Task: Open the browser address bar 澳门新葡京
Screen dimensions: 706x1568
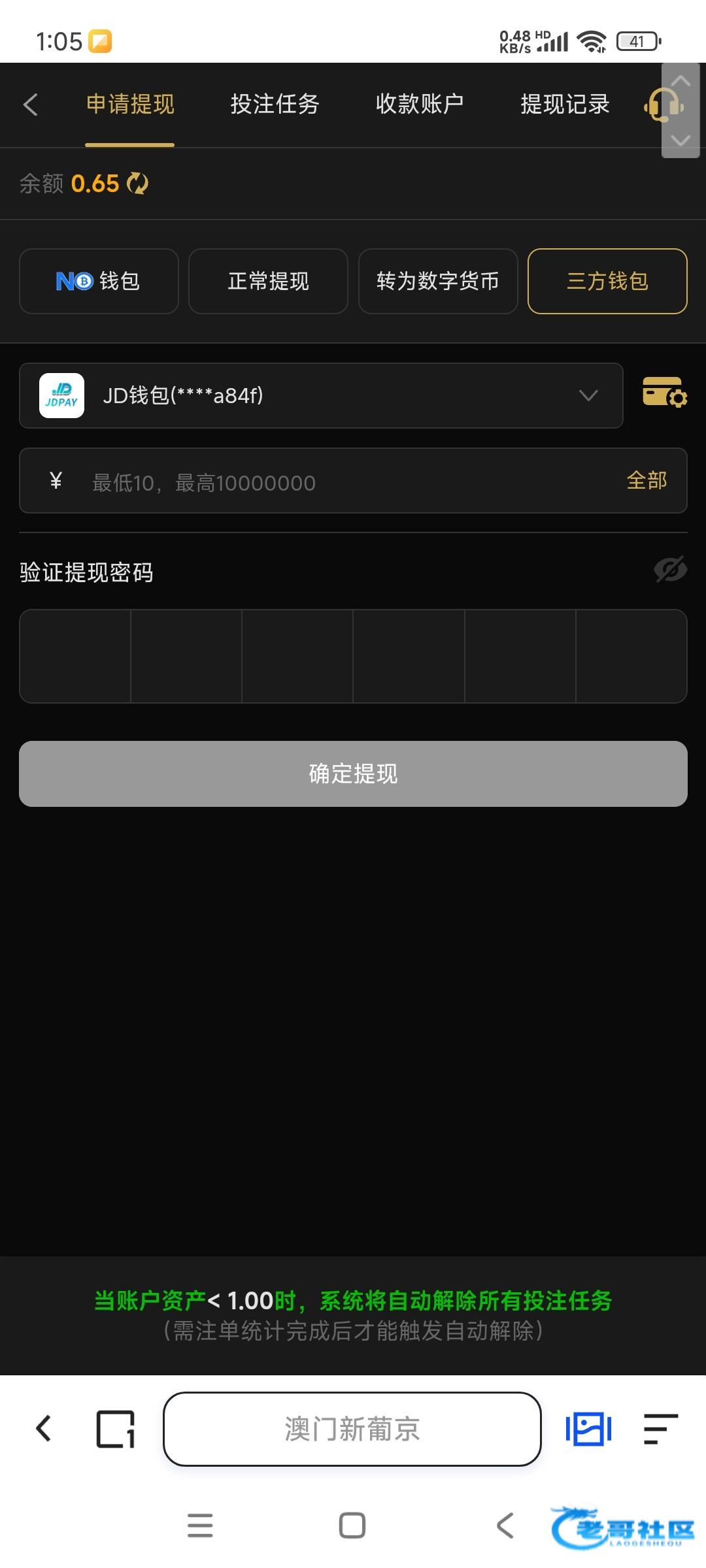Action: coord(352,1429)
